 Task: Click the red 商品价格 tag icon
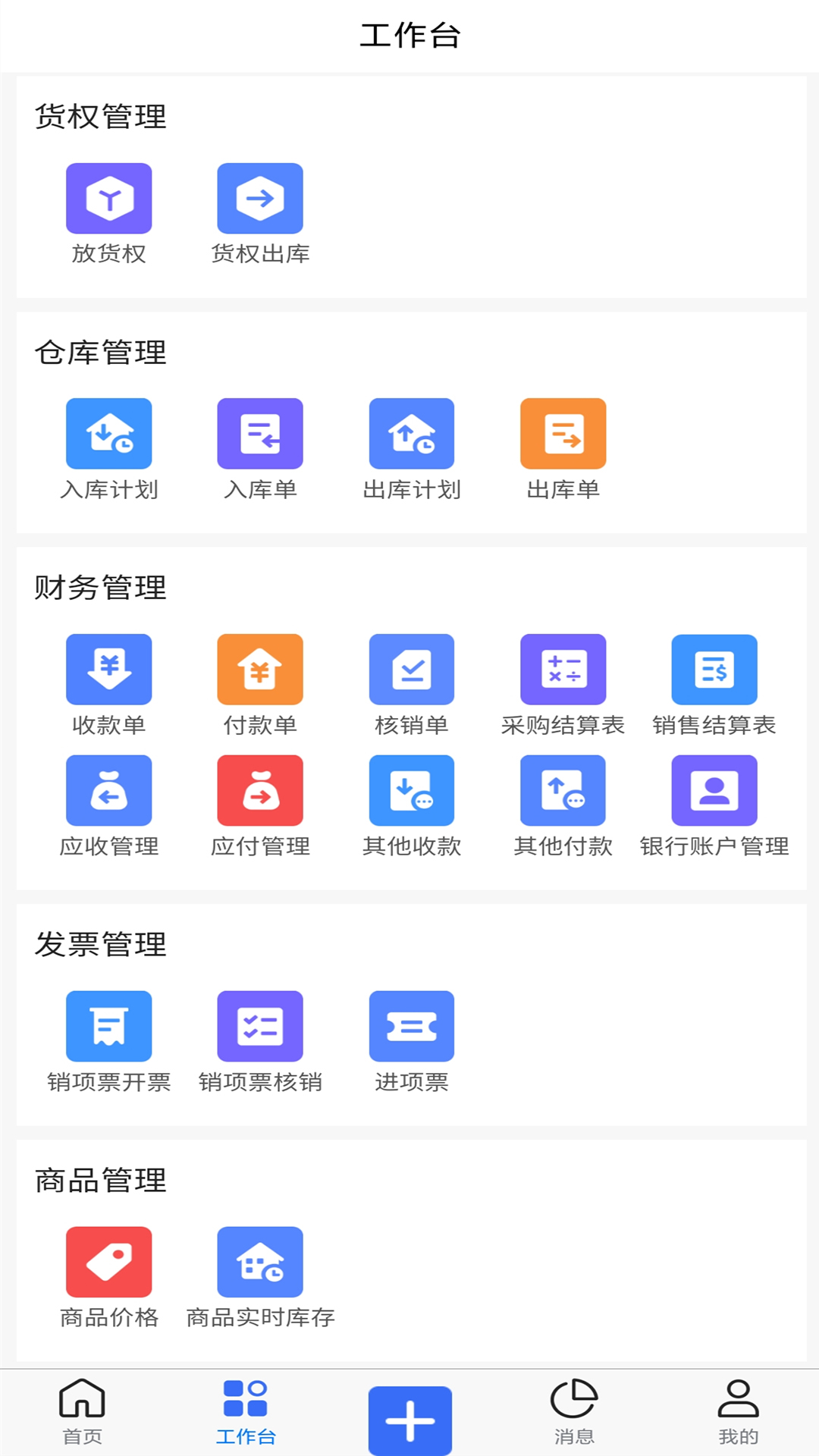pos(108,1260)
